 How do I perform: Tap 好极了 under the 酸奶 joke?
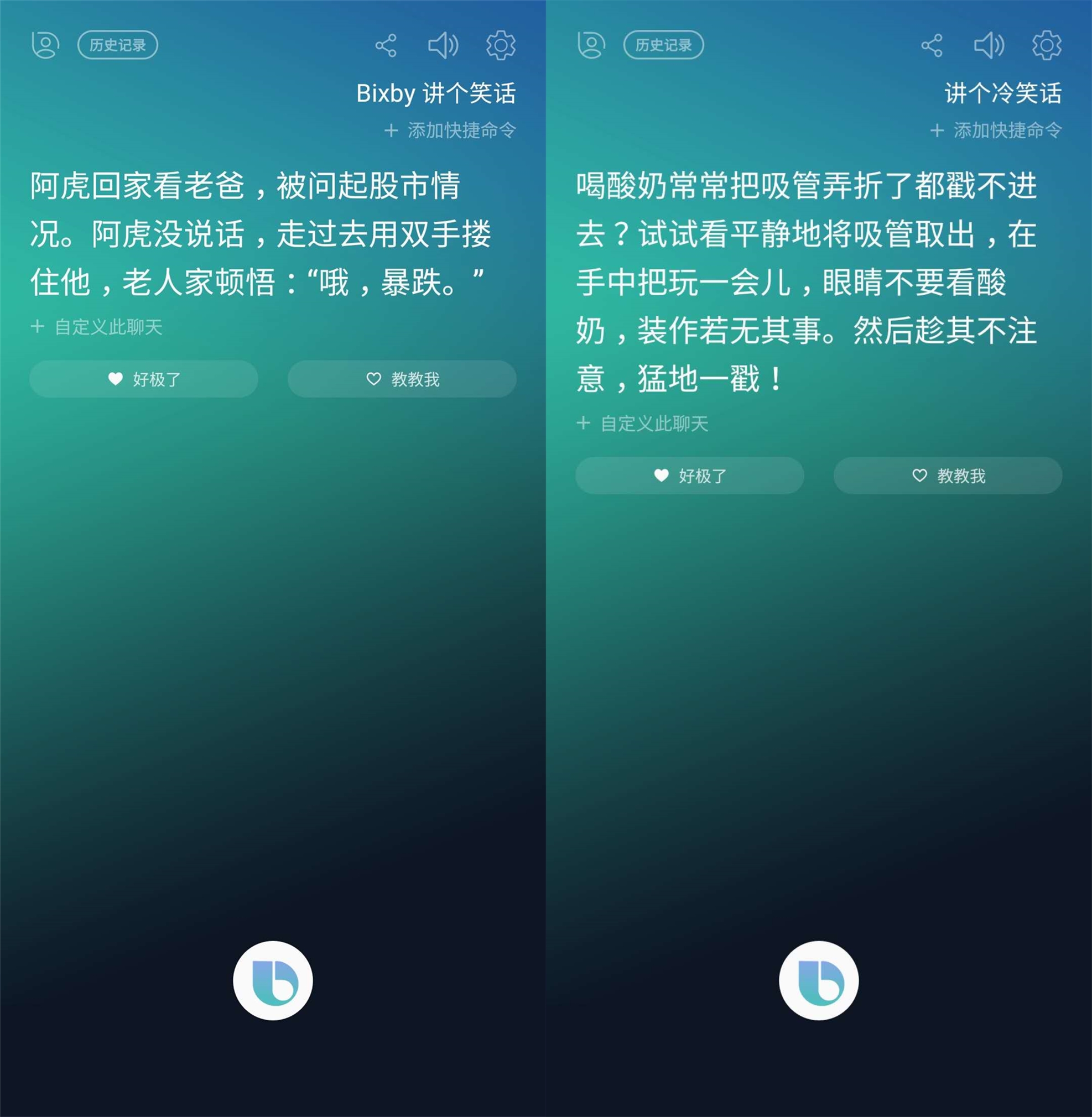[x=690, y=476]
